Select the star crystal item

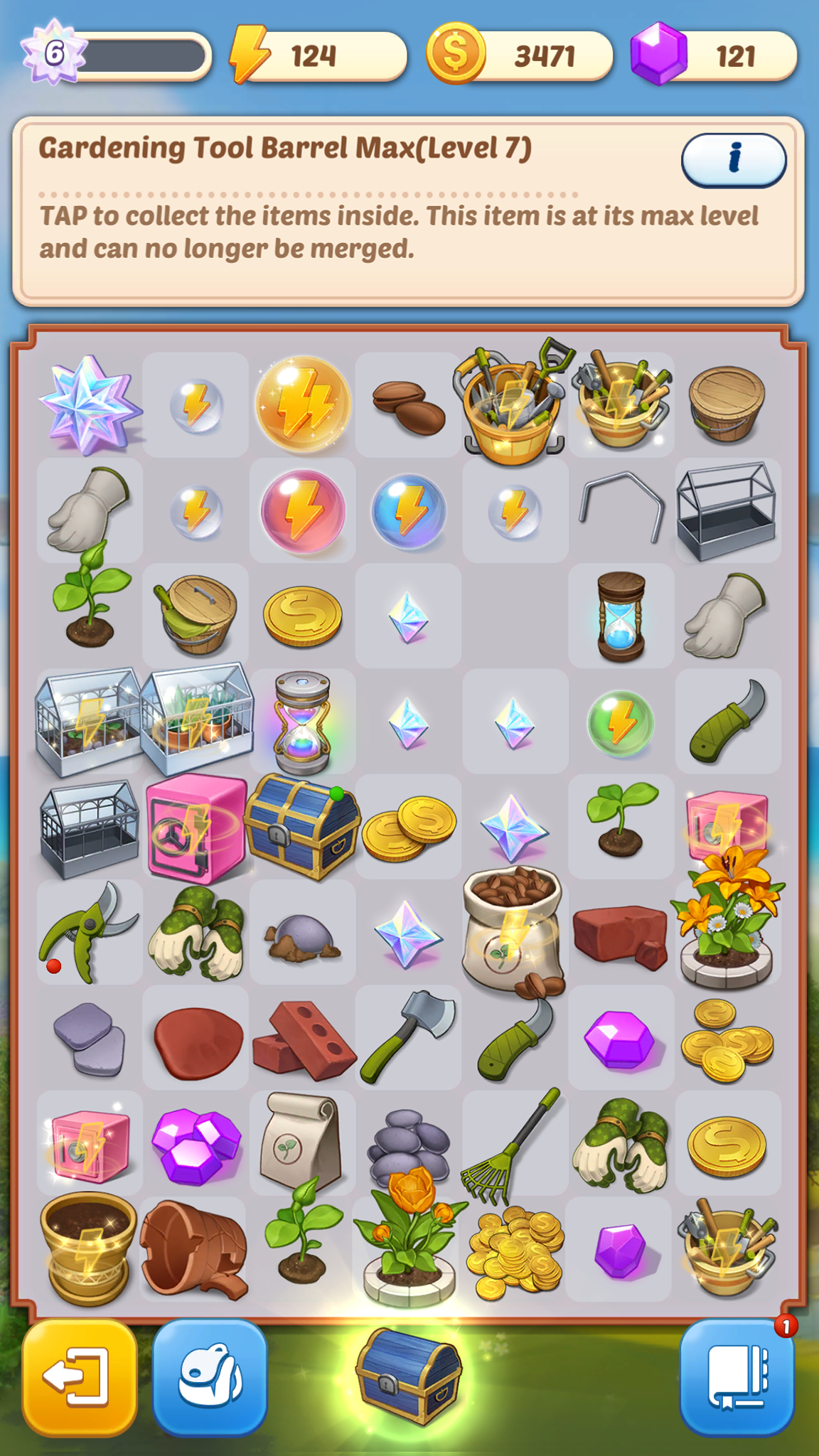pos(89,405)
